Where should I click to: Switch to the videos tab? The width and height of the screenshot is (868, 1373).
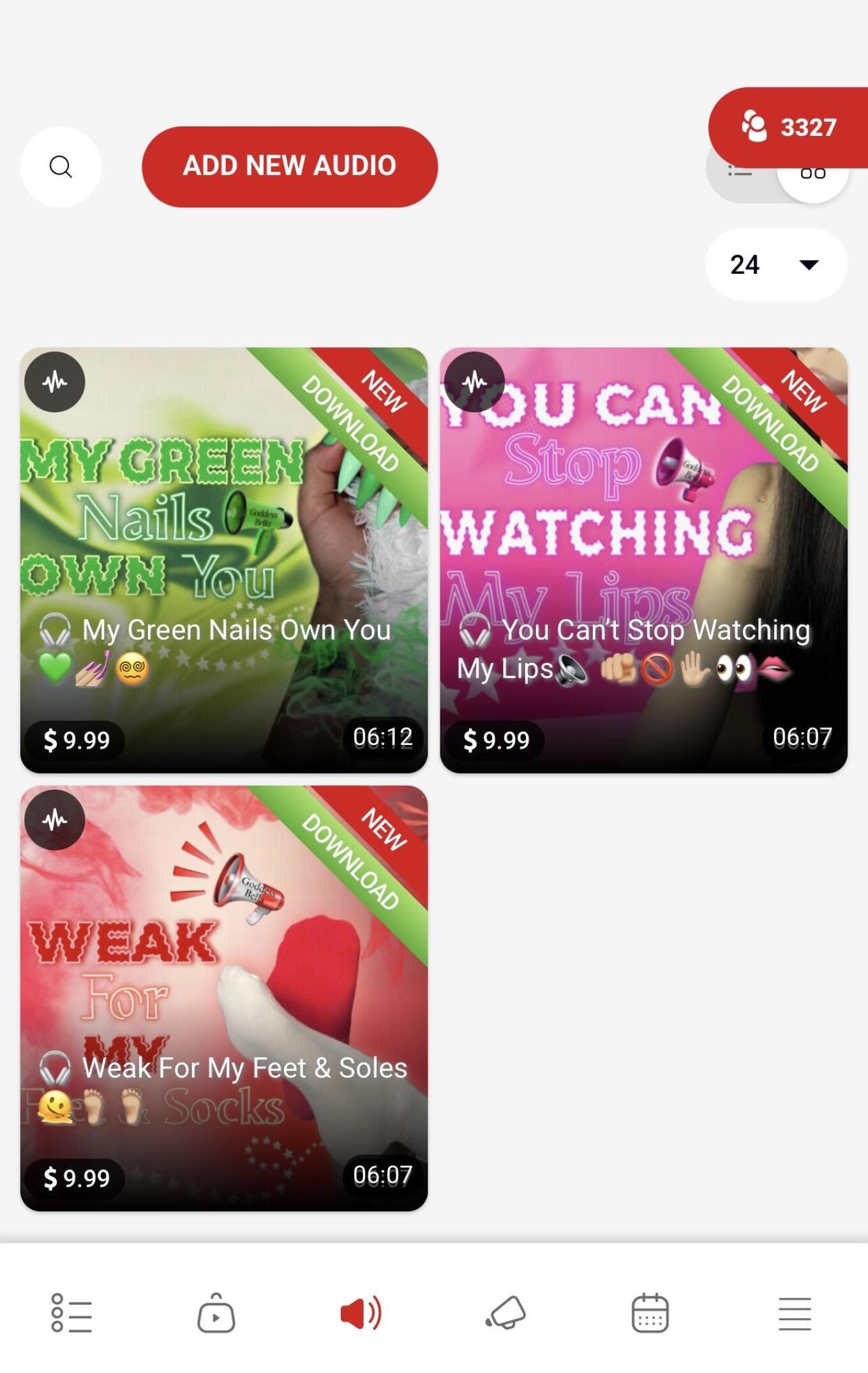point(216,1313)
